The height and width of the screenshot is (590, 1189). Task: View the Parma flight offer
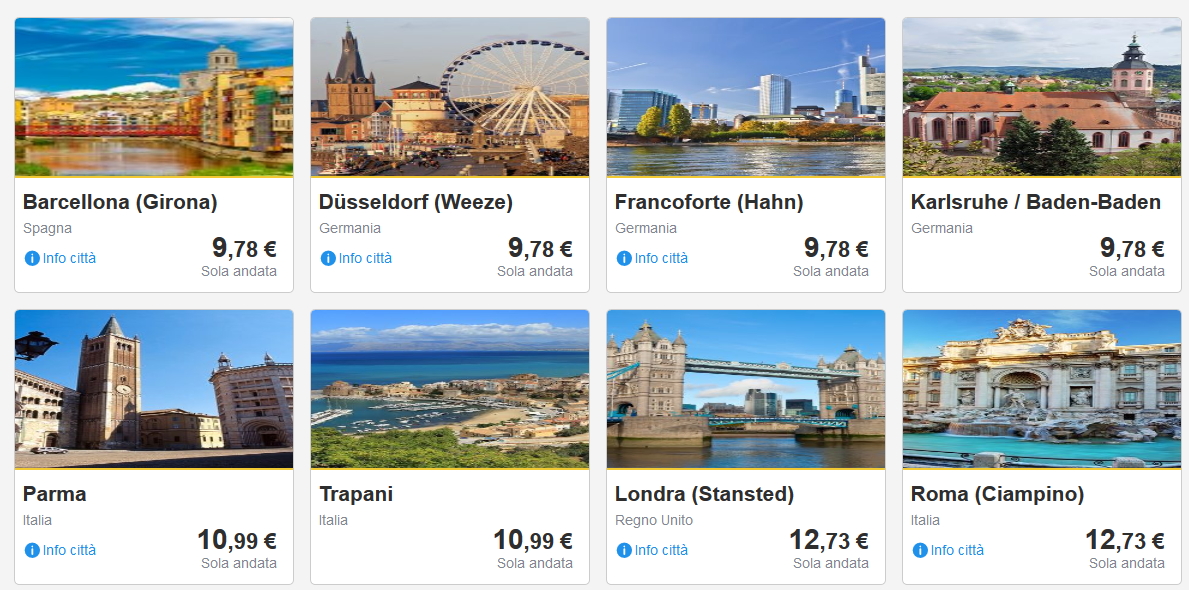click(x=154, y=390)
